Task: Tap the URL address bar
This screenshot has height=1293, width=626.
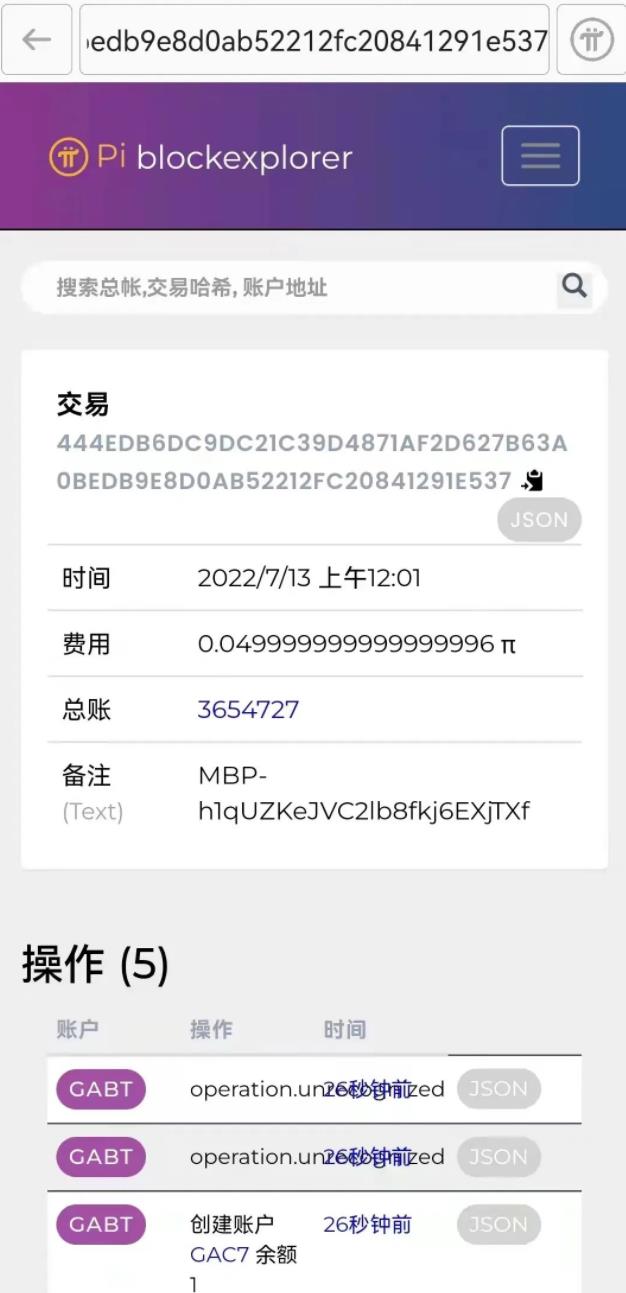Action: click(315, 40)
